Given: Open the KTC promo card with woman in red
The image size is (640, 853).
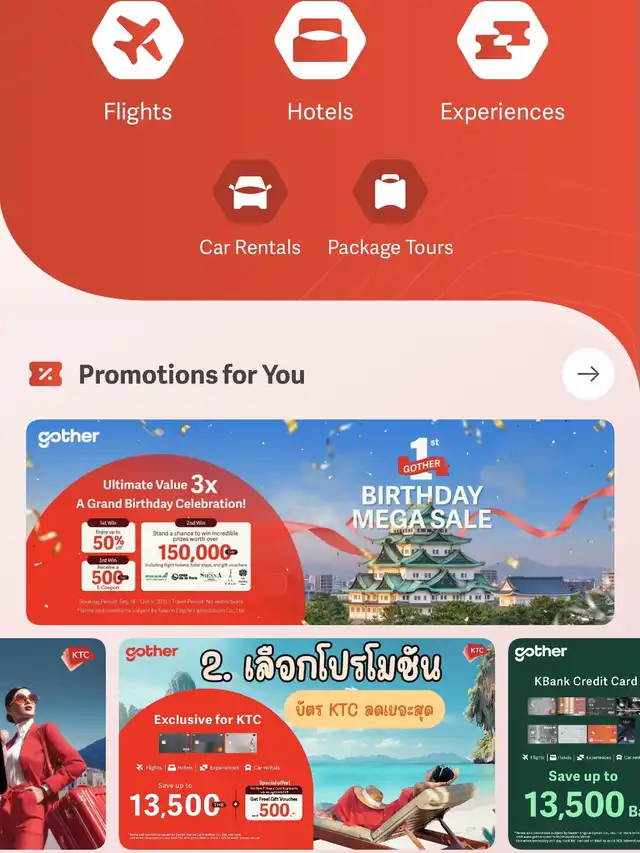Looking at the screenshot, I should pos(52,743).
